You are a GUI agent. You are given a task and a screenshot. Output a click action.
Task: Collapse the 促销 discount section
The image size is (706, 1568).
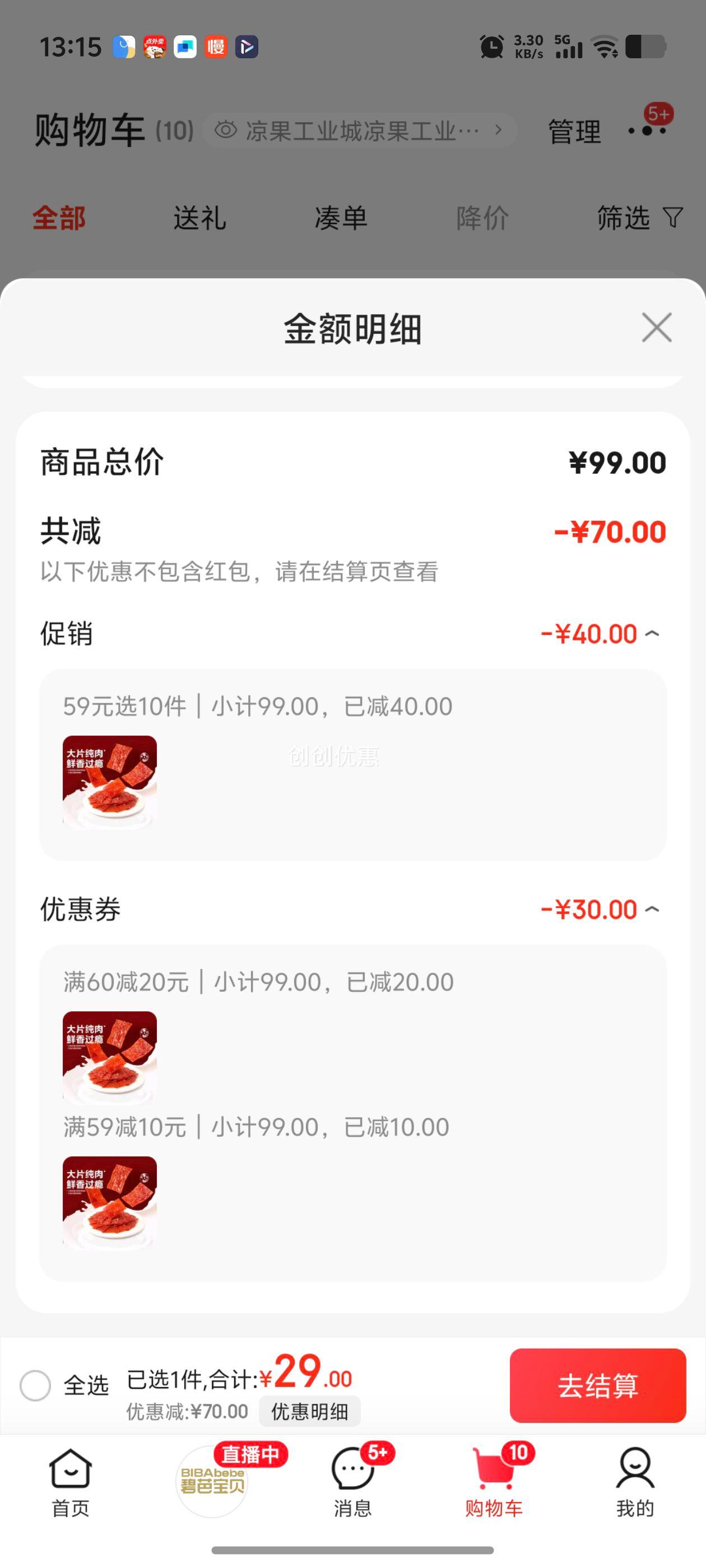click(x=652, y=634)
